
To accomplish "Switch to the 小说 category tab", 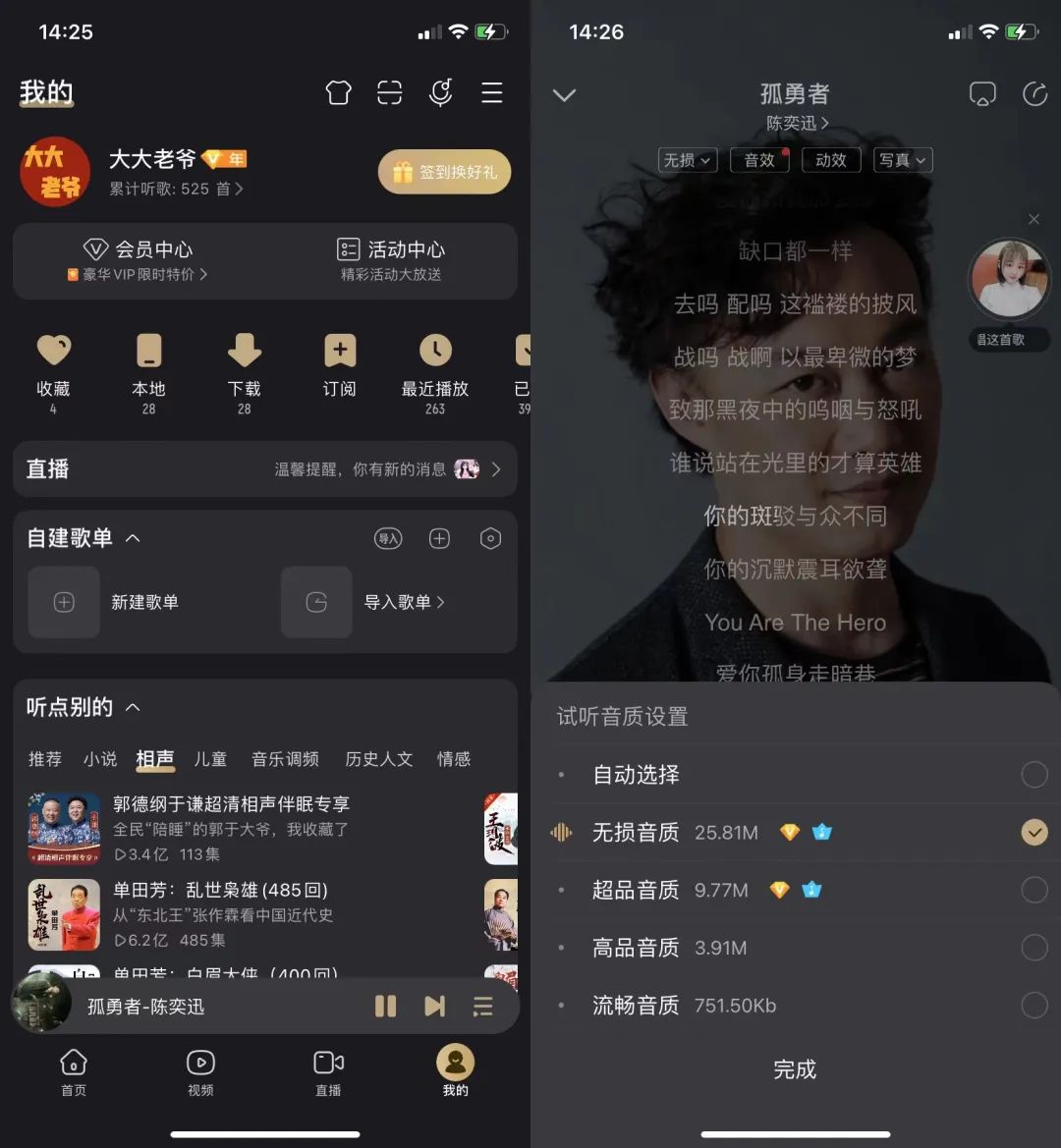I will 99,759.
